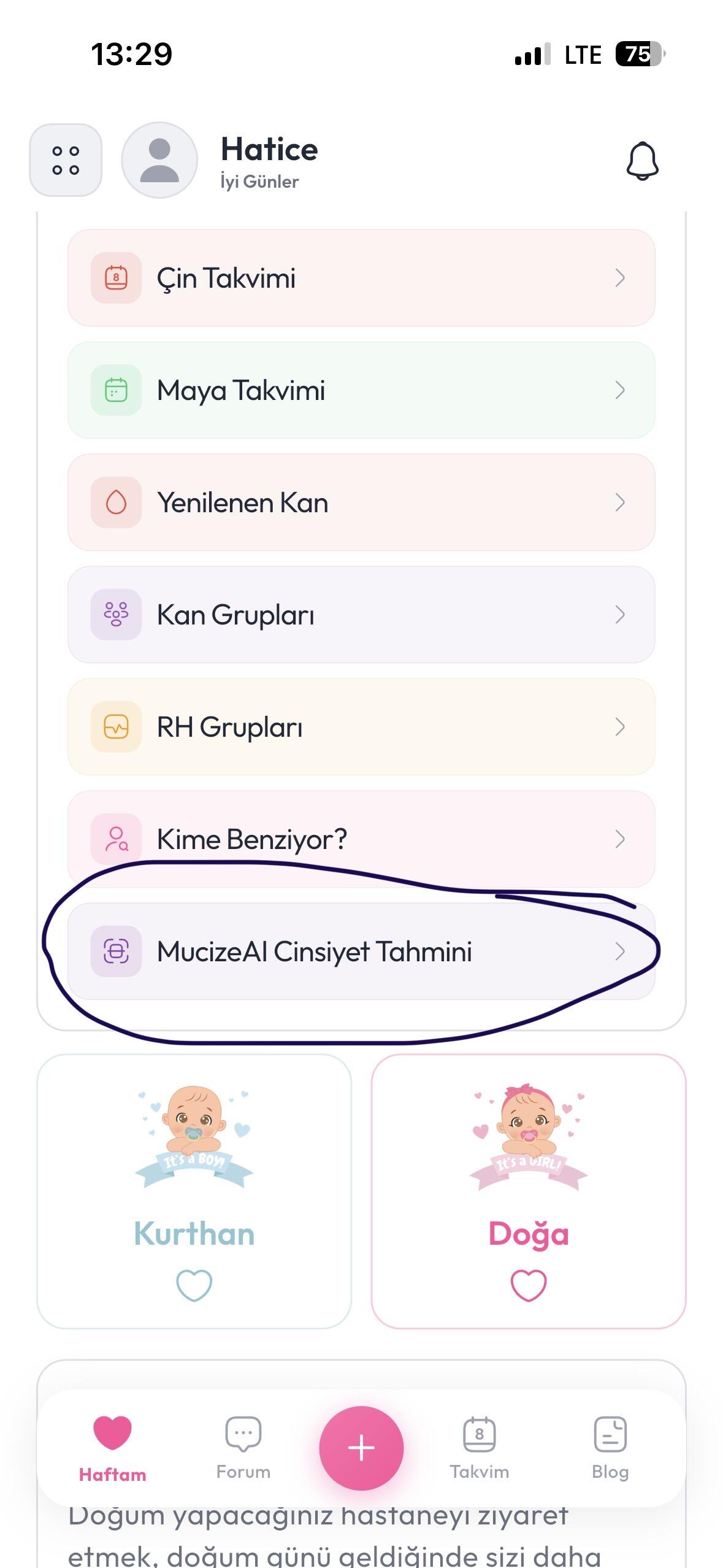Open RH Grupları
The width and height of the screenshot is (723, 1568).
click(361, 727)
